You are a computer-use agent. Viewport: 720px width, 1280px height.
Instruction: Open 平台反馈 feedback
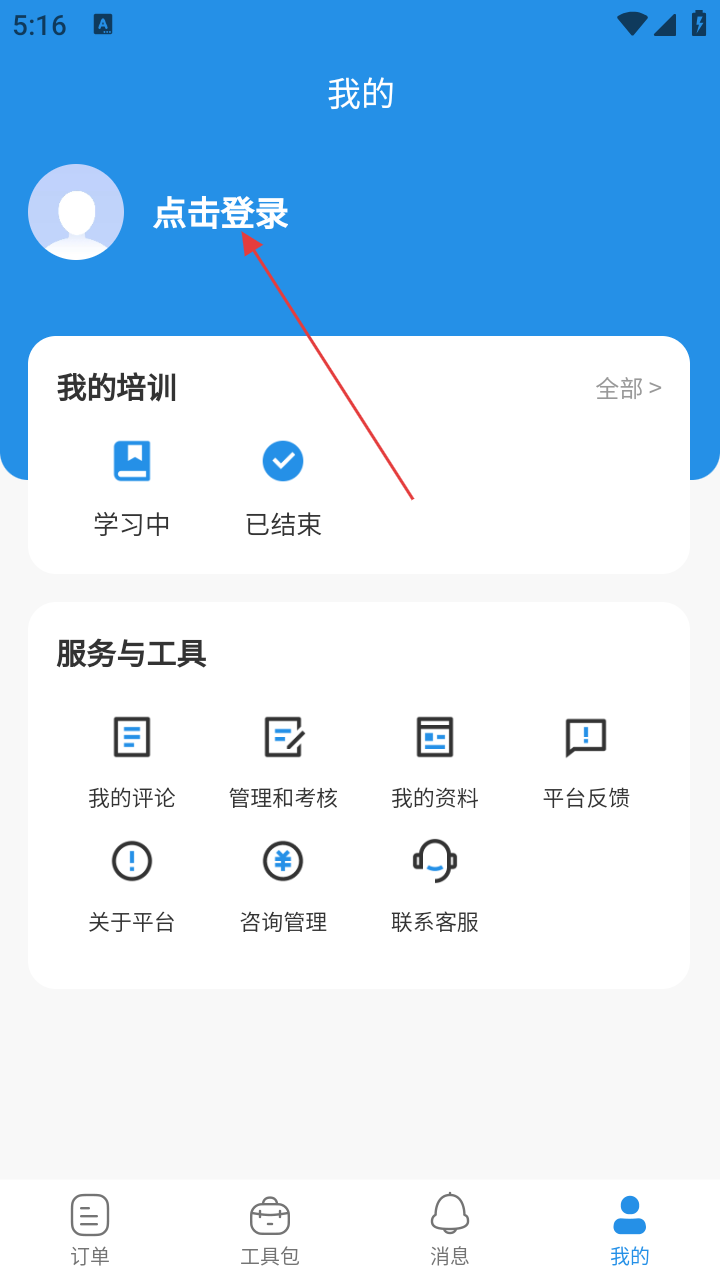click(x=586, y=761)
